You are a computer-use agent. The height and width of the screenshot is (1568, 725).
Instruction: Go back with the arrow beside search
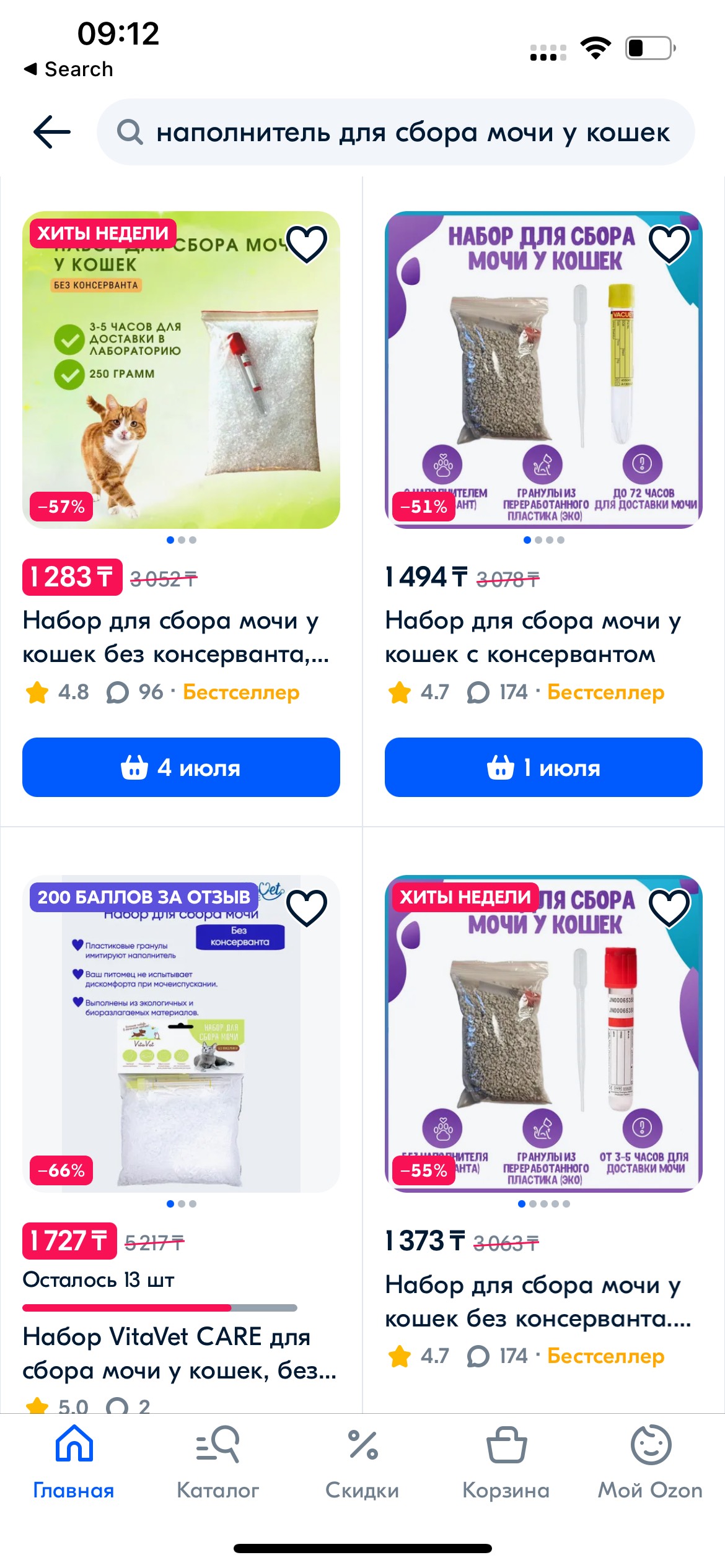coord(52,132)
